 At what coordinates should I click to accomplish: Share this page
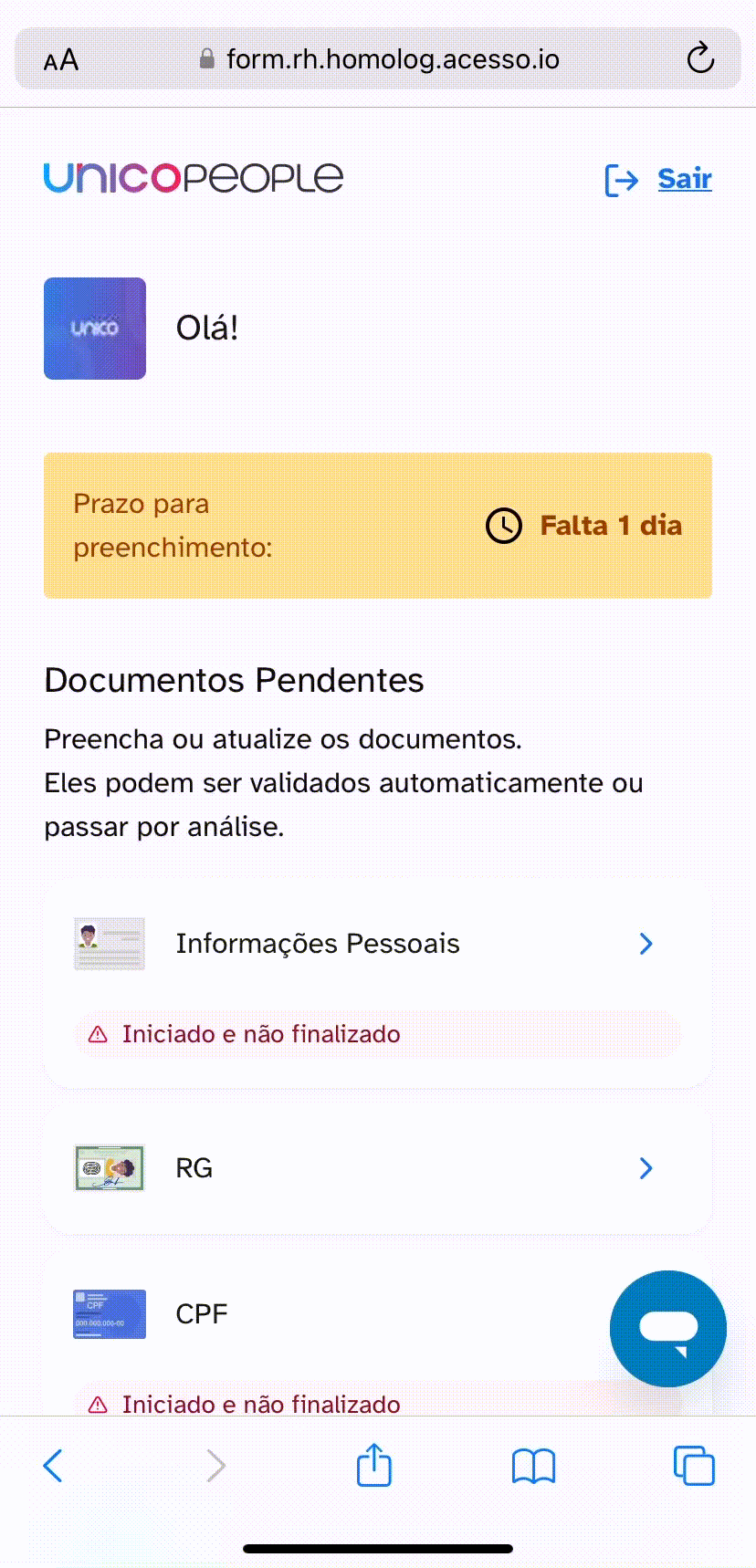click(373, 1466)
